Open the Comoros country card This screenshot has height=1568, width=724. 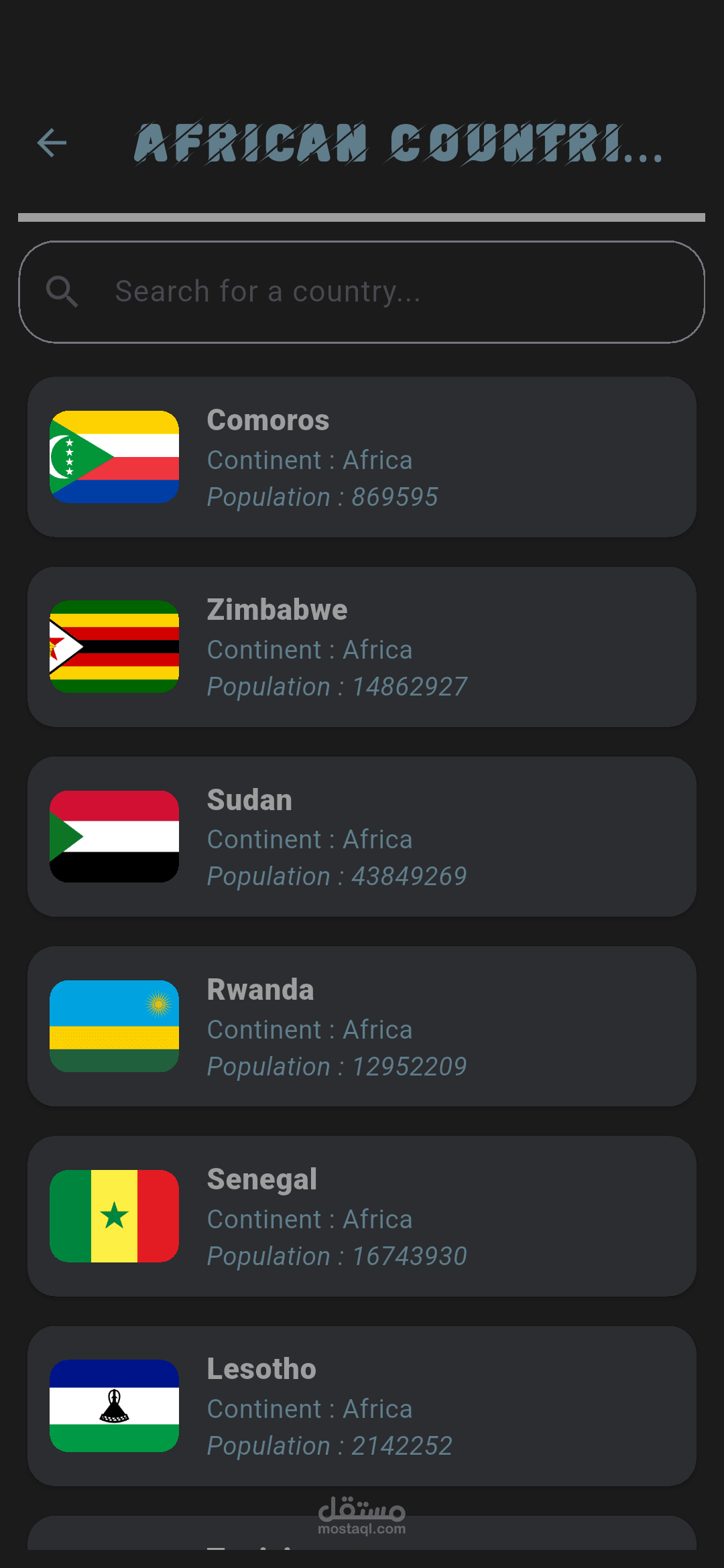[x=361, y=457]
